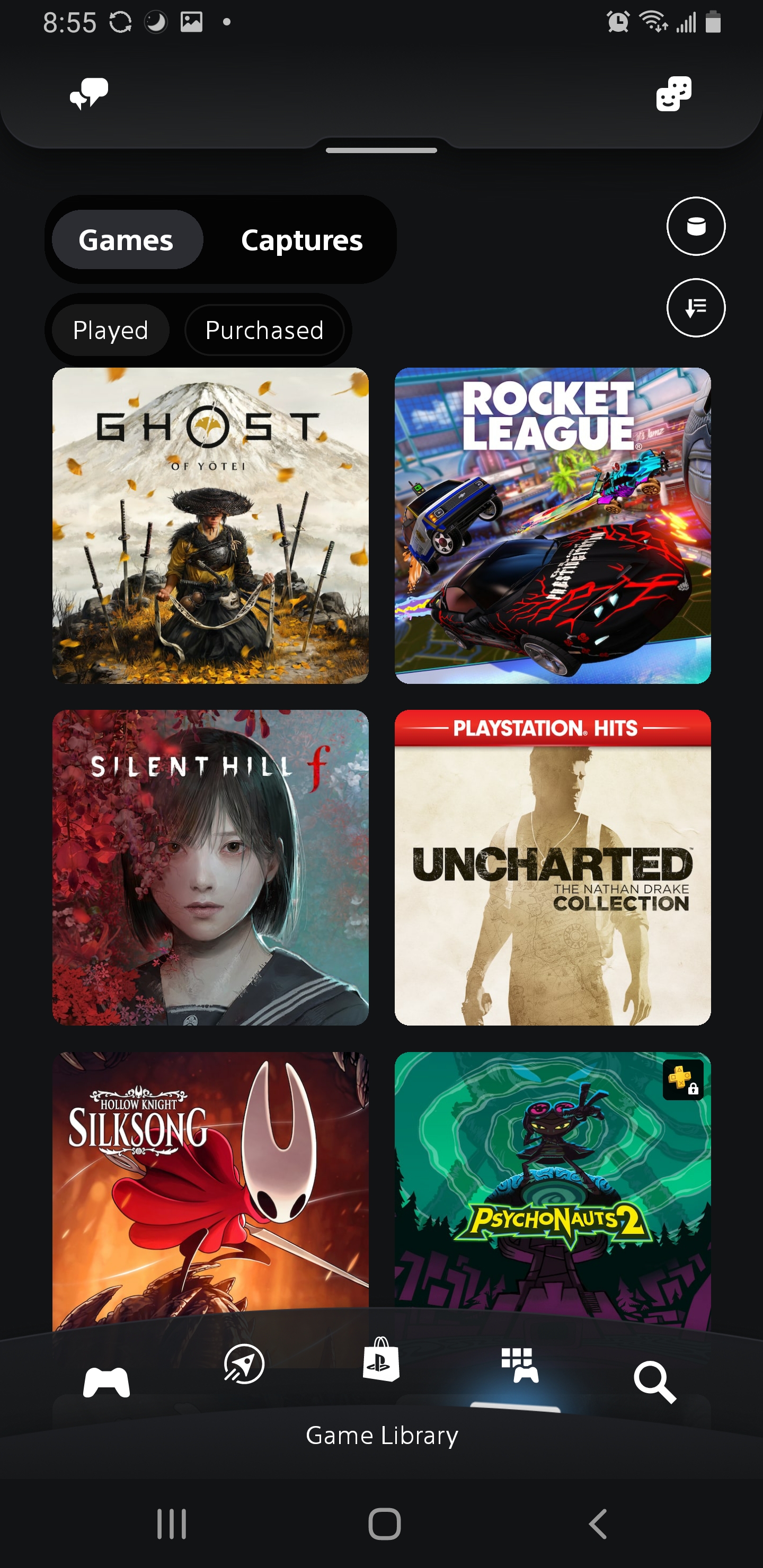The width and height of the screenshot is (763, 1568).
Task: Open the profile smiley icon
Action: click(673, 93)
